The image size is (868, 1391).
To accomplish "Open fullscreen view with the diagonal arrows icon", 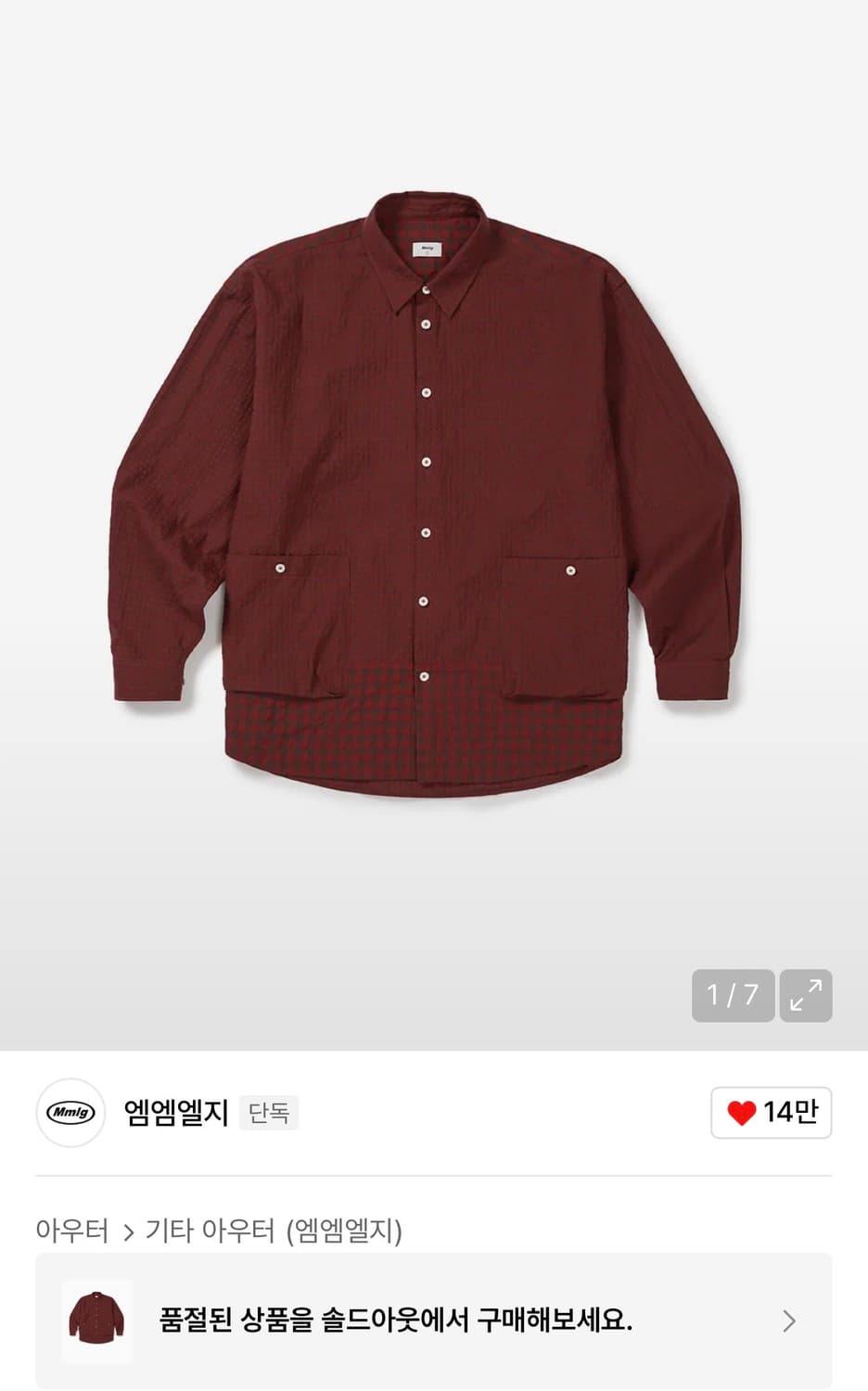I will click(808, 996).
